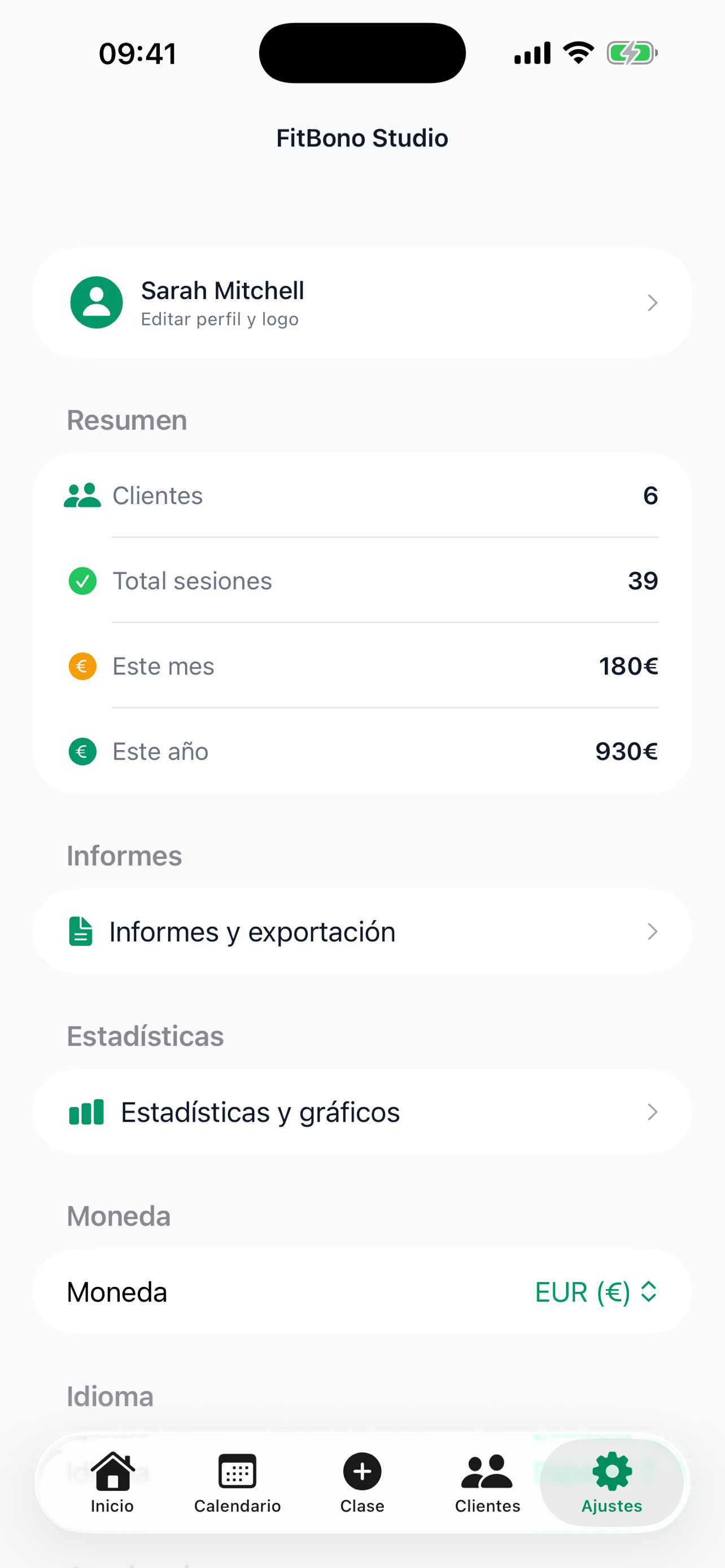Expand Informes y exportación with its chevron
725x1568 pixels.
[653, 931]
